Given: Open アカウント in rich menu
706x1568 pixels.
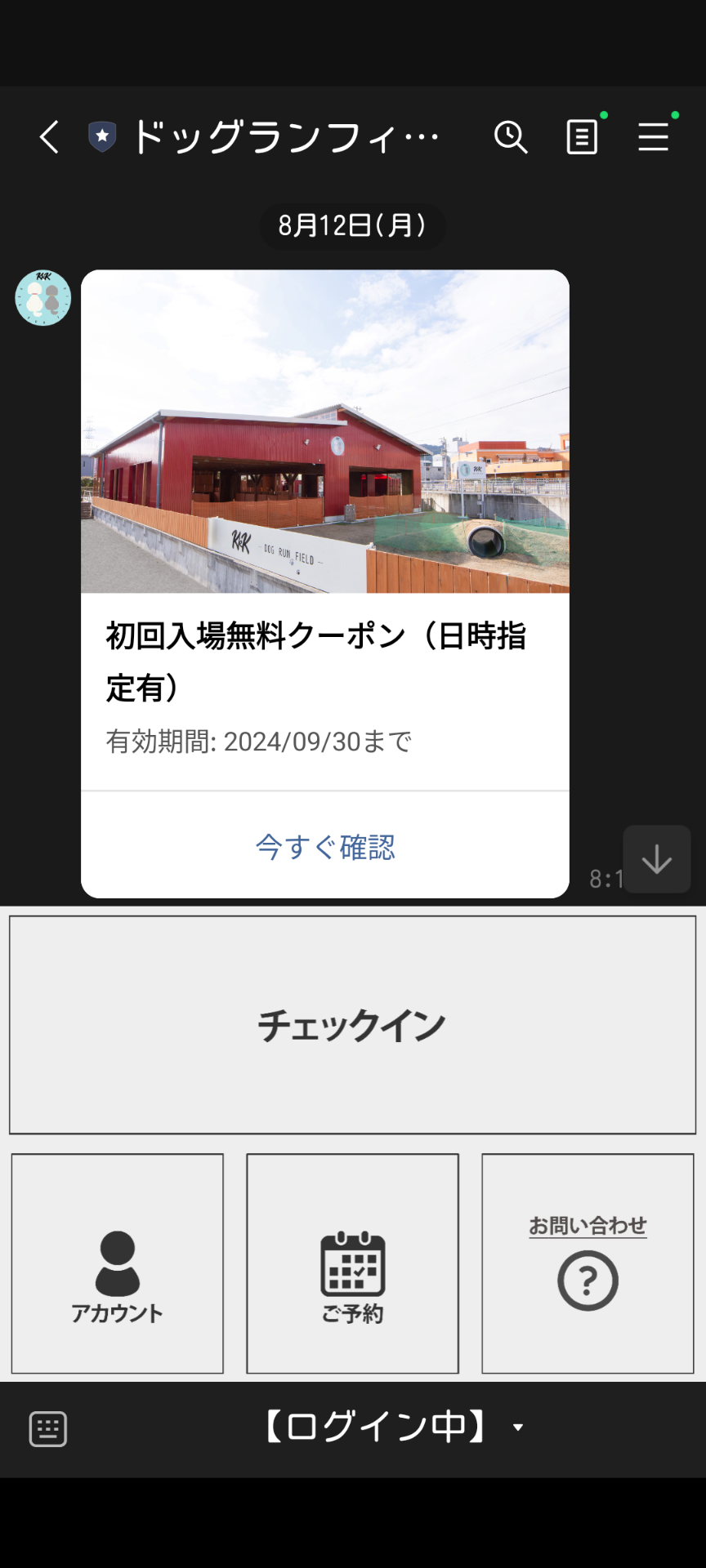Looking at the screenshot, I should click(x=118, y=1263).
